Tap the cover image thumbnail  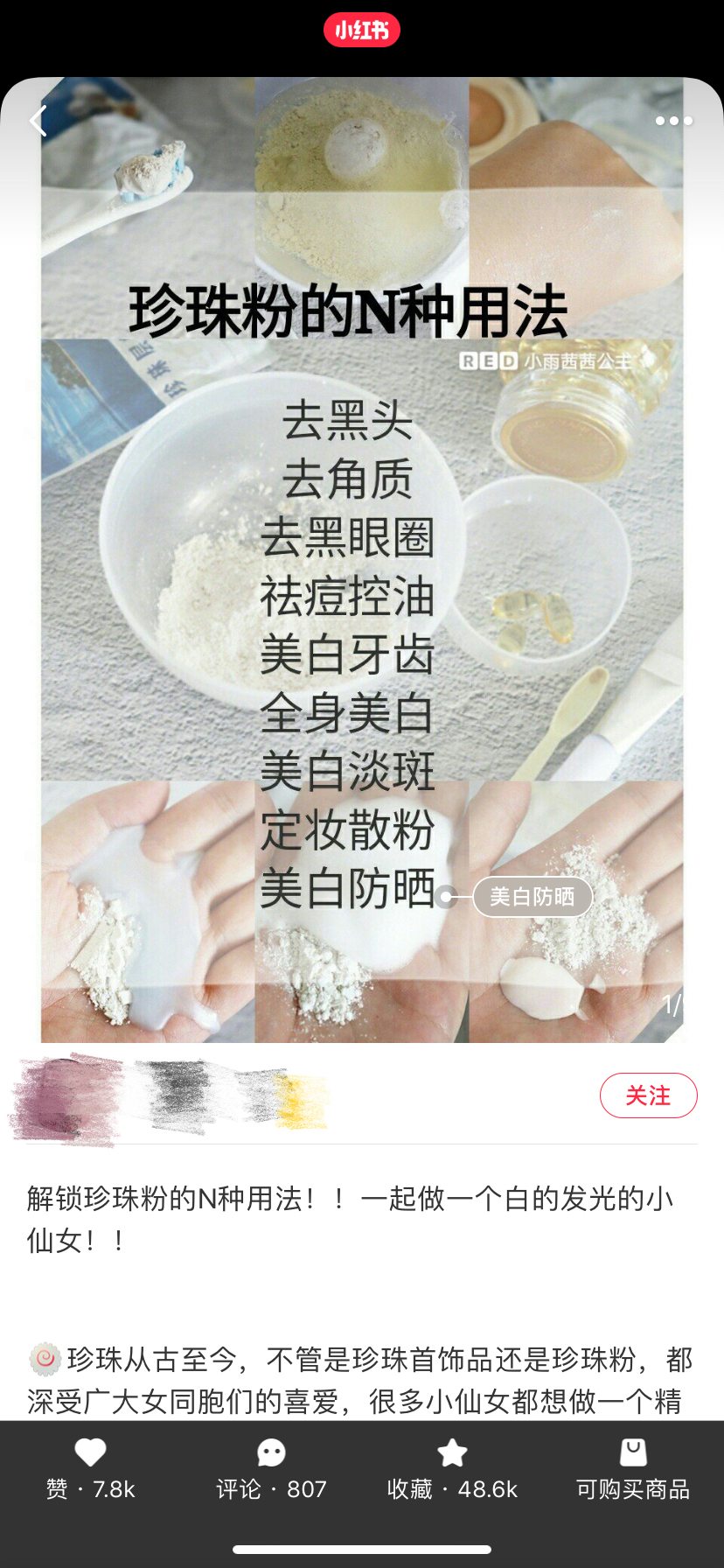pyautogui.click(x=362, y=560)
